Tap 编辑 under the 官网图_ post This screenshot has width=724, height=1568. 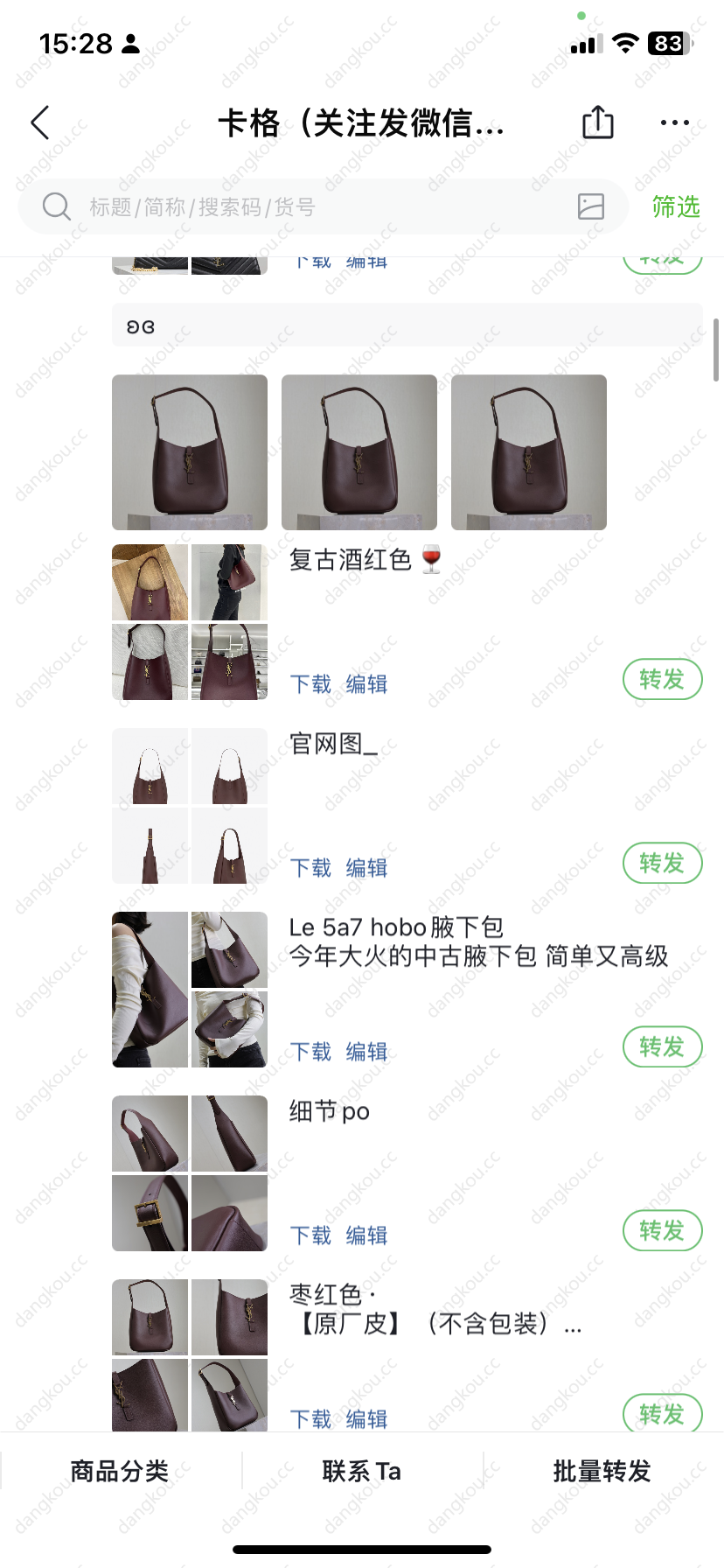click(366, 868)
